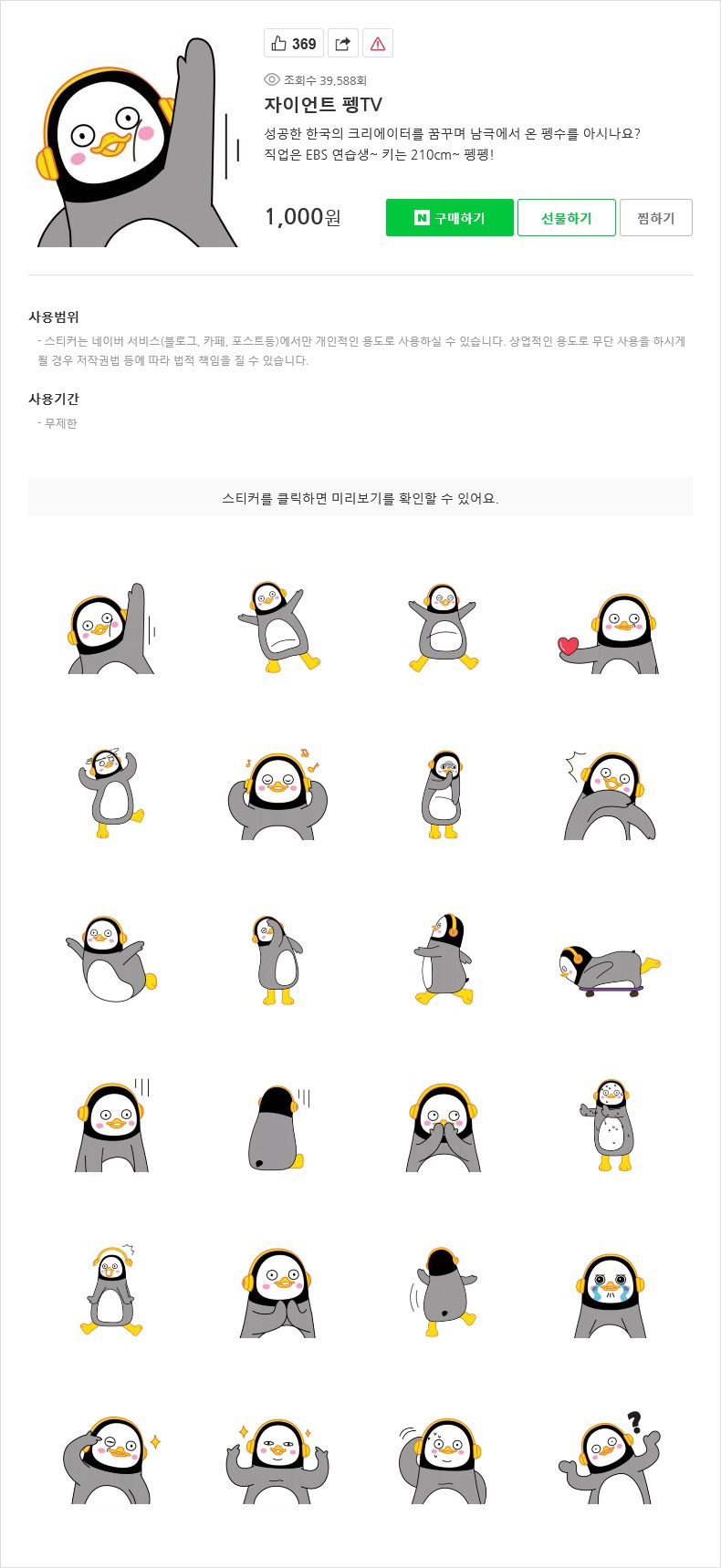721x1568 pixels.
Task: Preview the back-turned sitting penguin sticker
Action: pos(277,1127)
